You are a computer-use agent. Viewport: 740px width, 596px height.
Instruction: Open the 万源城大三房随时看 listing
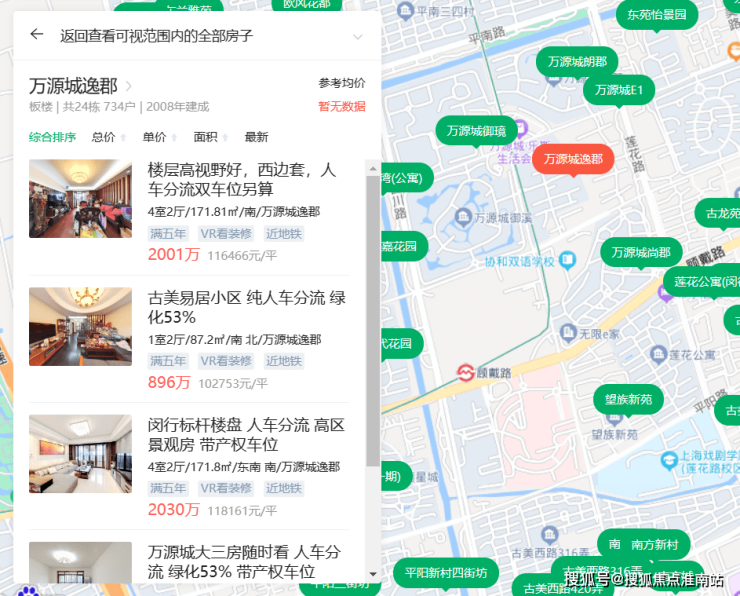[x=244, y=561]
